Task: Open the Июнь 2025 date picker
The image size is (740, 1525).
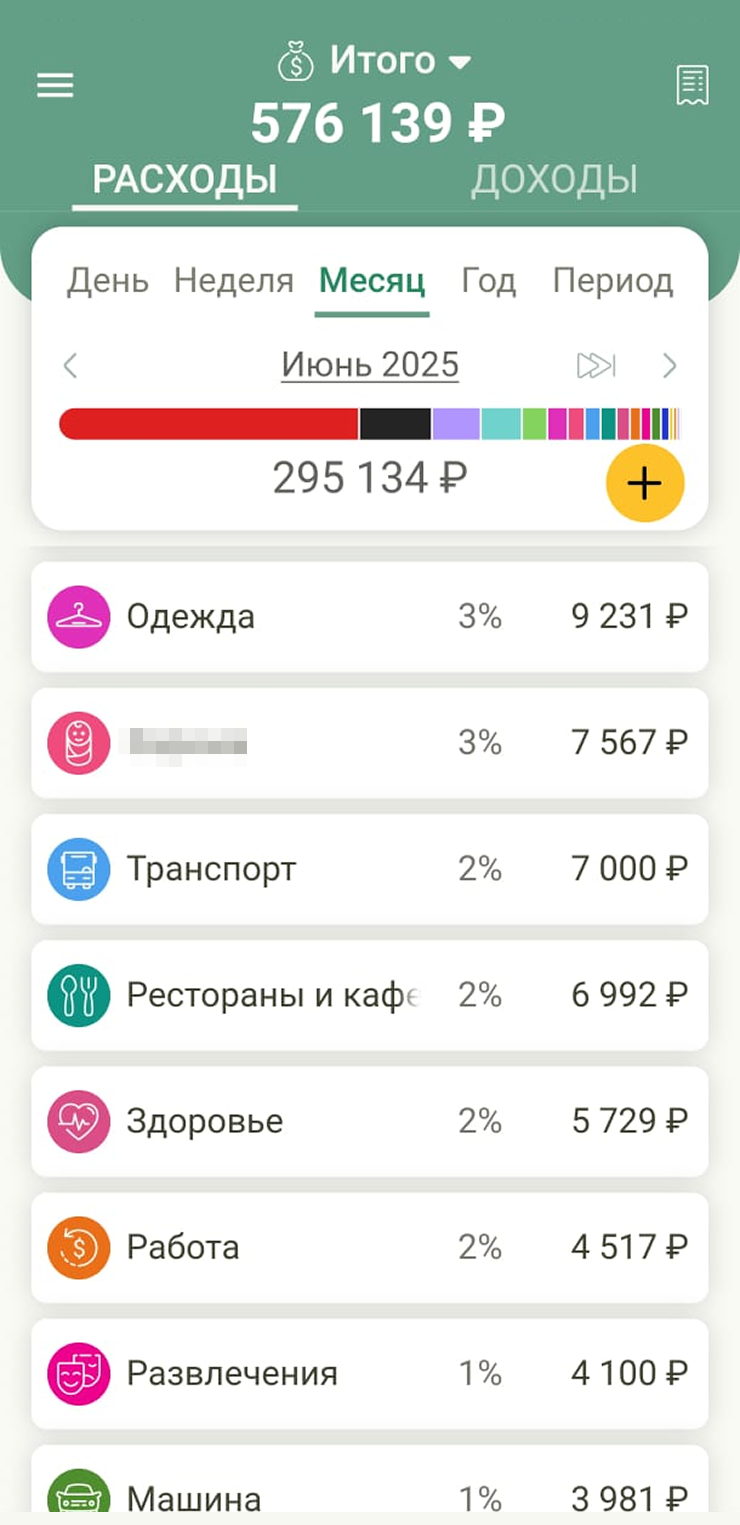Action: pyautogui.click(x=370, y=364)
